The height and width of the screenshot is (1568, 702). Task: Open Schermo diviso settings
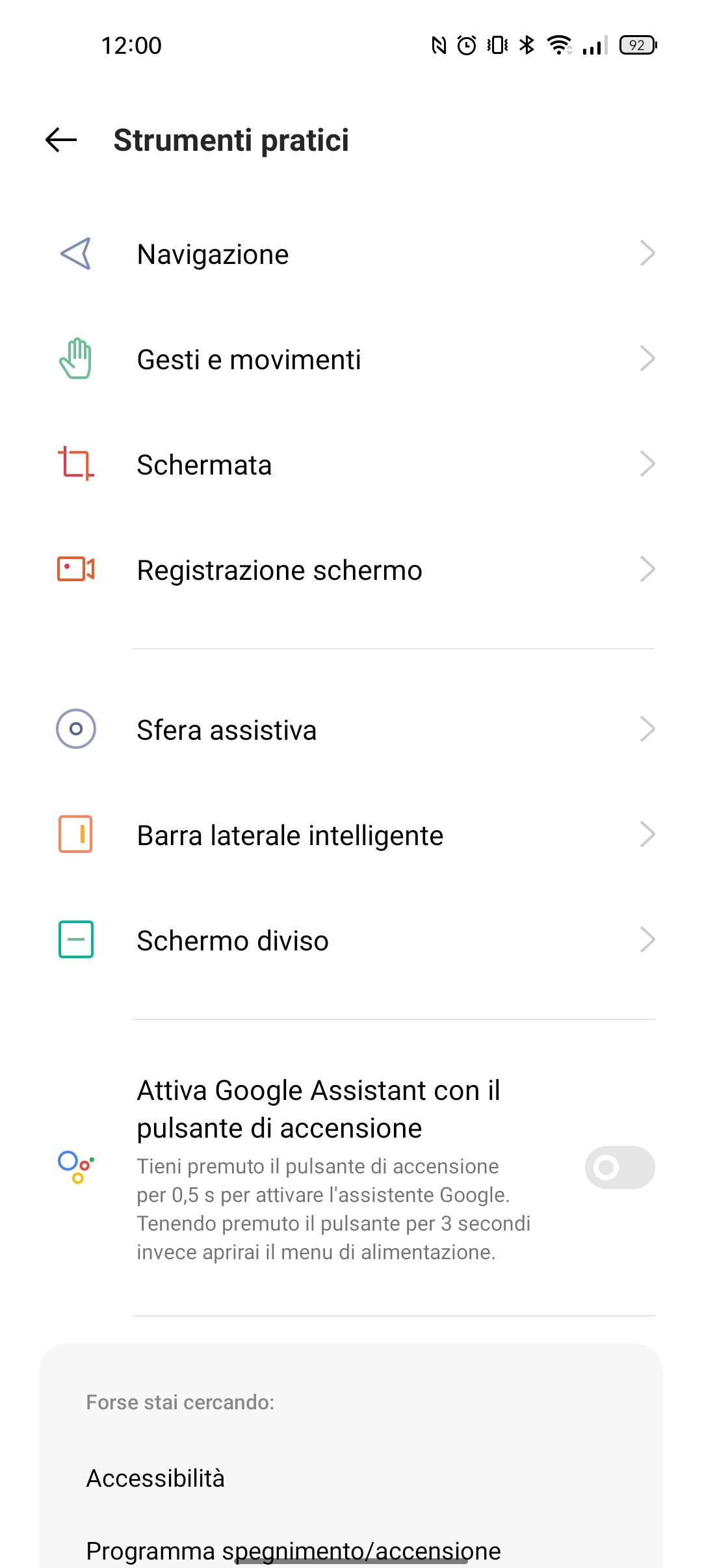(x=351, y=941)
